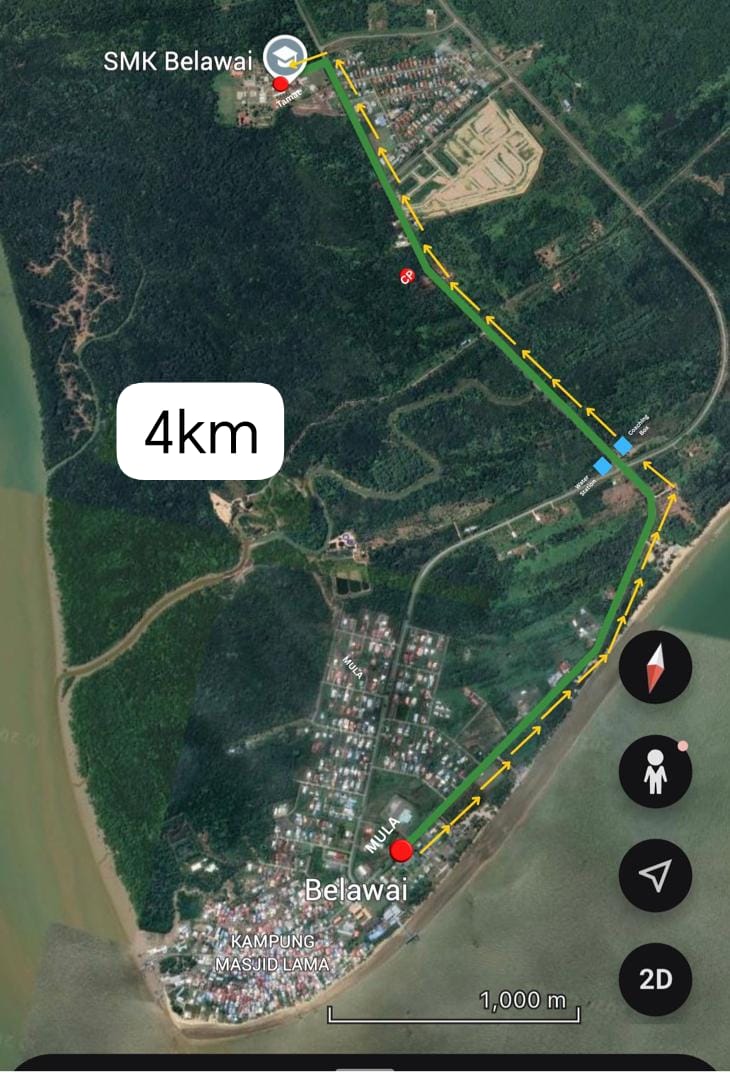Click the 1,000 m scale bar
The height and width of the screenshot is (1080, 730).
(455, 1012)
